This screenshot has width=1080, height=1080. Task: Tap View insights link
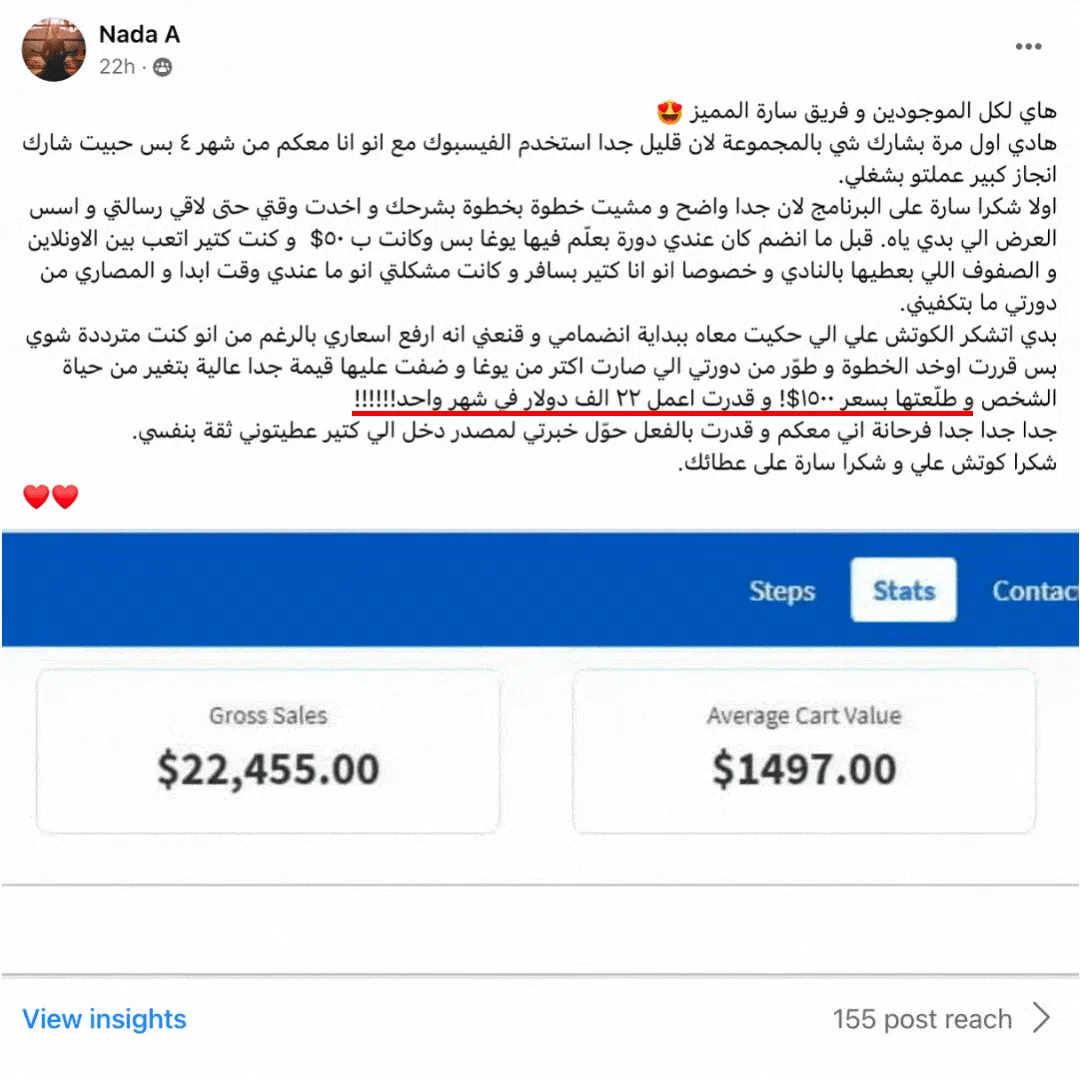coord(104,1019)
